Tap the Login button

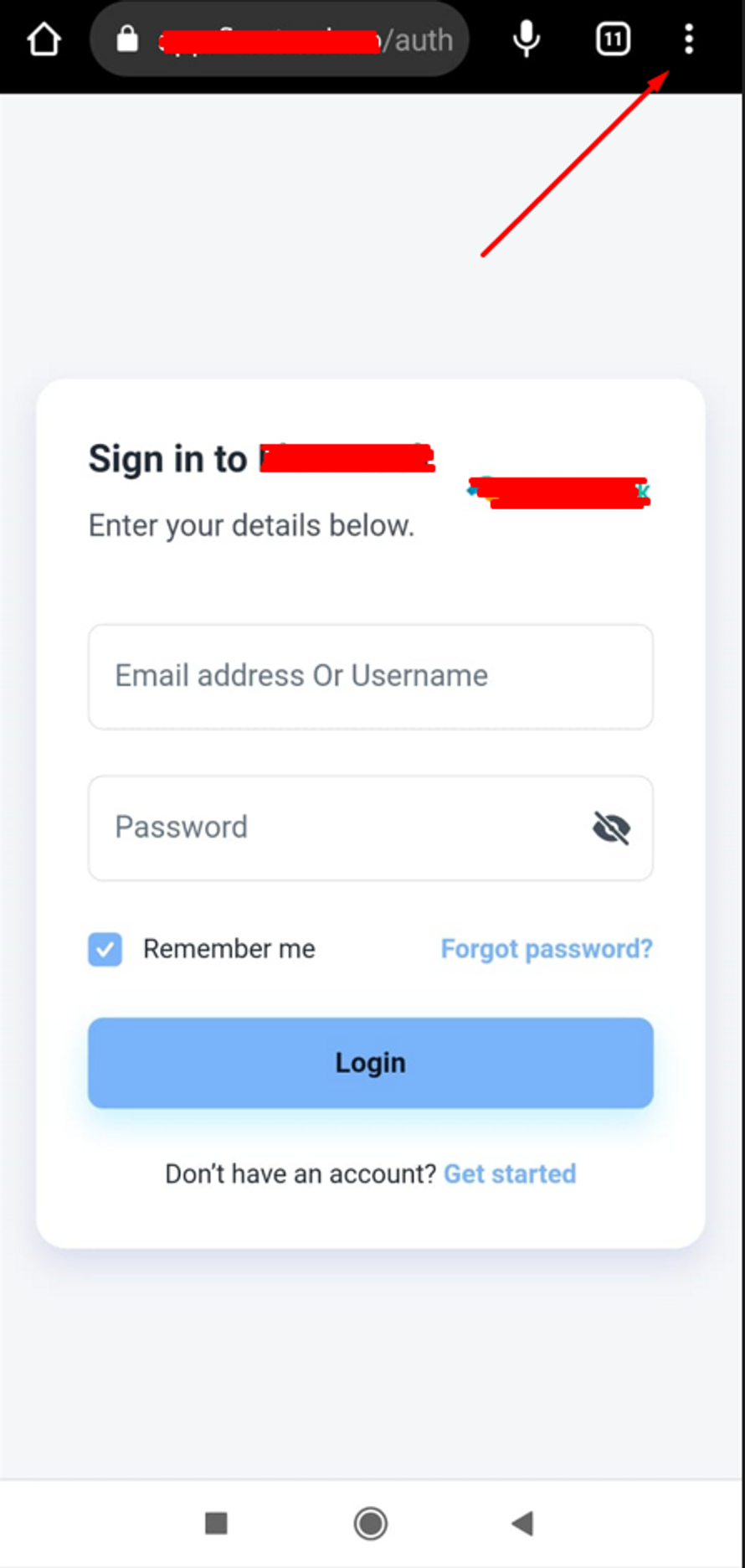coord(370,1063)
